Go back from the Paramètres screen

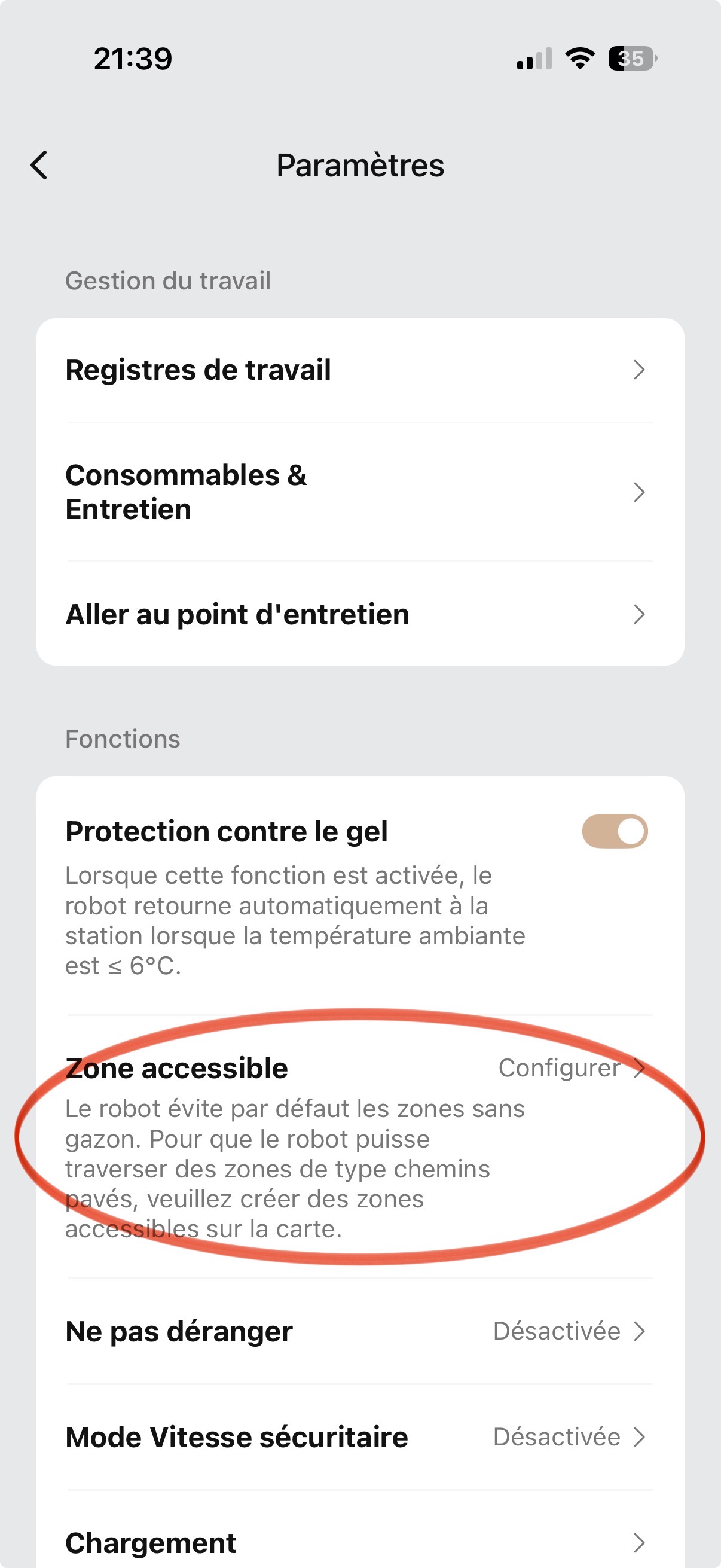39,166
